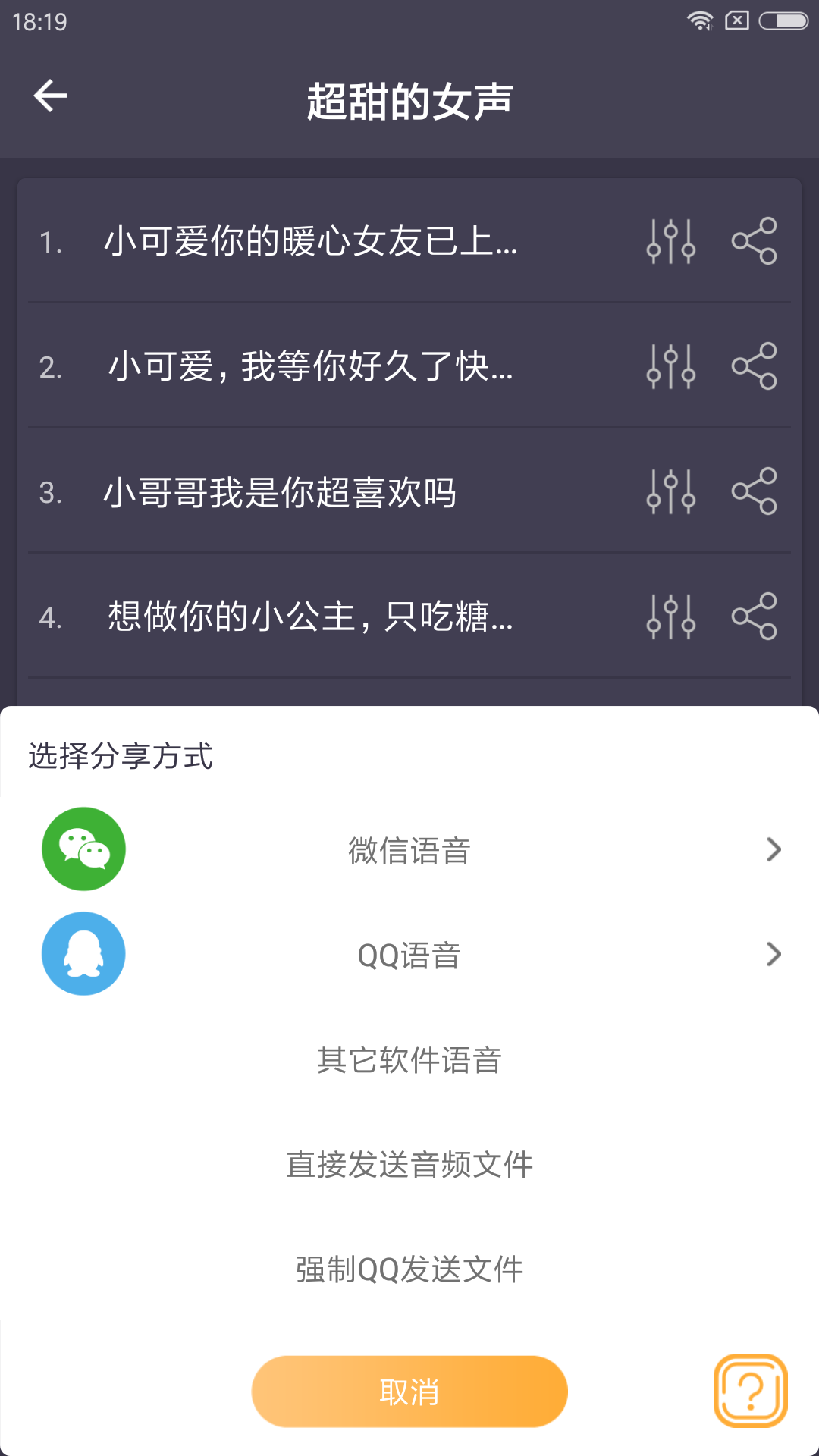This screenshot has width=819, height=1456.
Task: Open share options for track 1
Action: click(x=756, y=241)
